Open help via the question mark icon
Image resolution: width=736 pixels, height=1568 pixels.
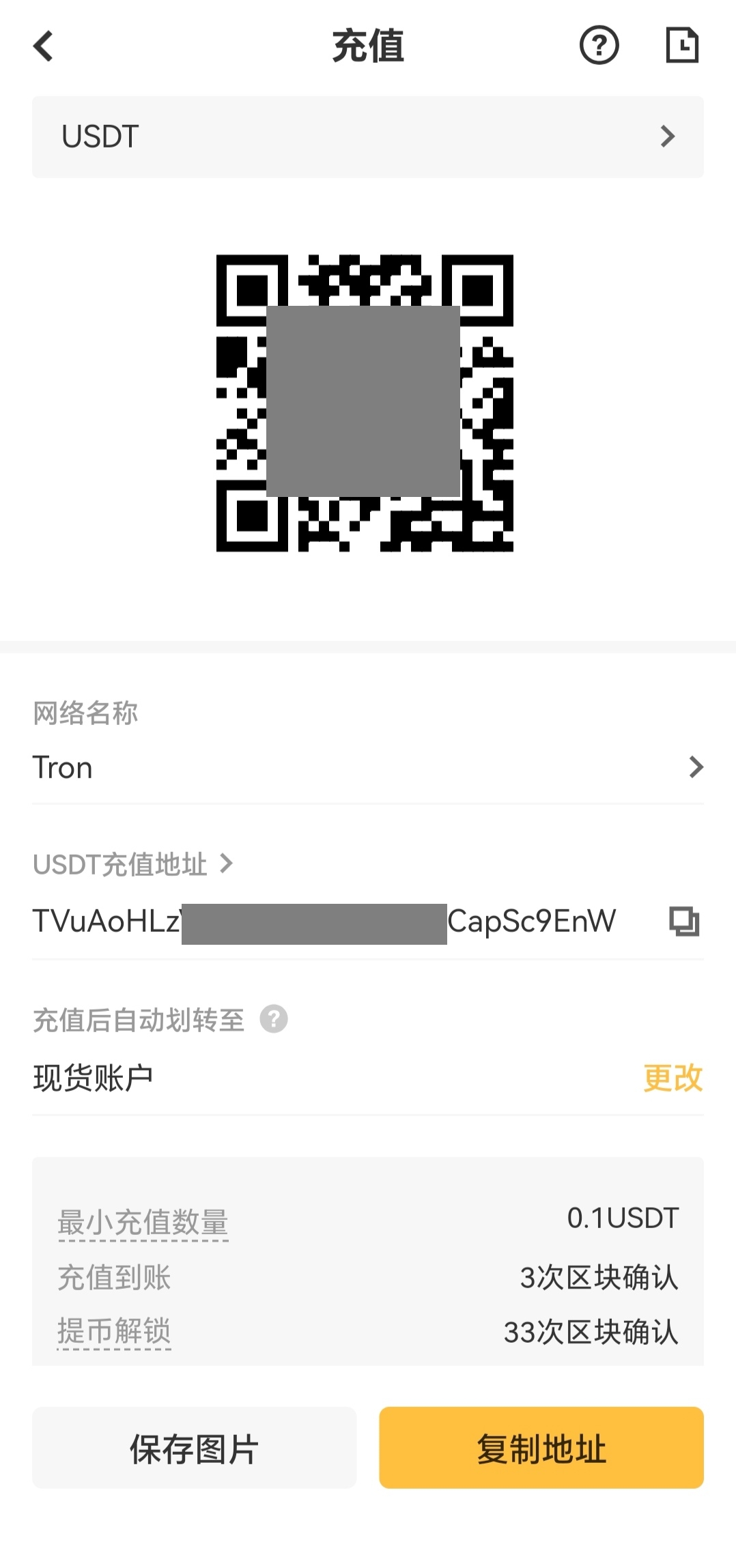[x=599, y=46]
